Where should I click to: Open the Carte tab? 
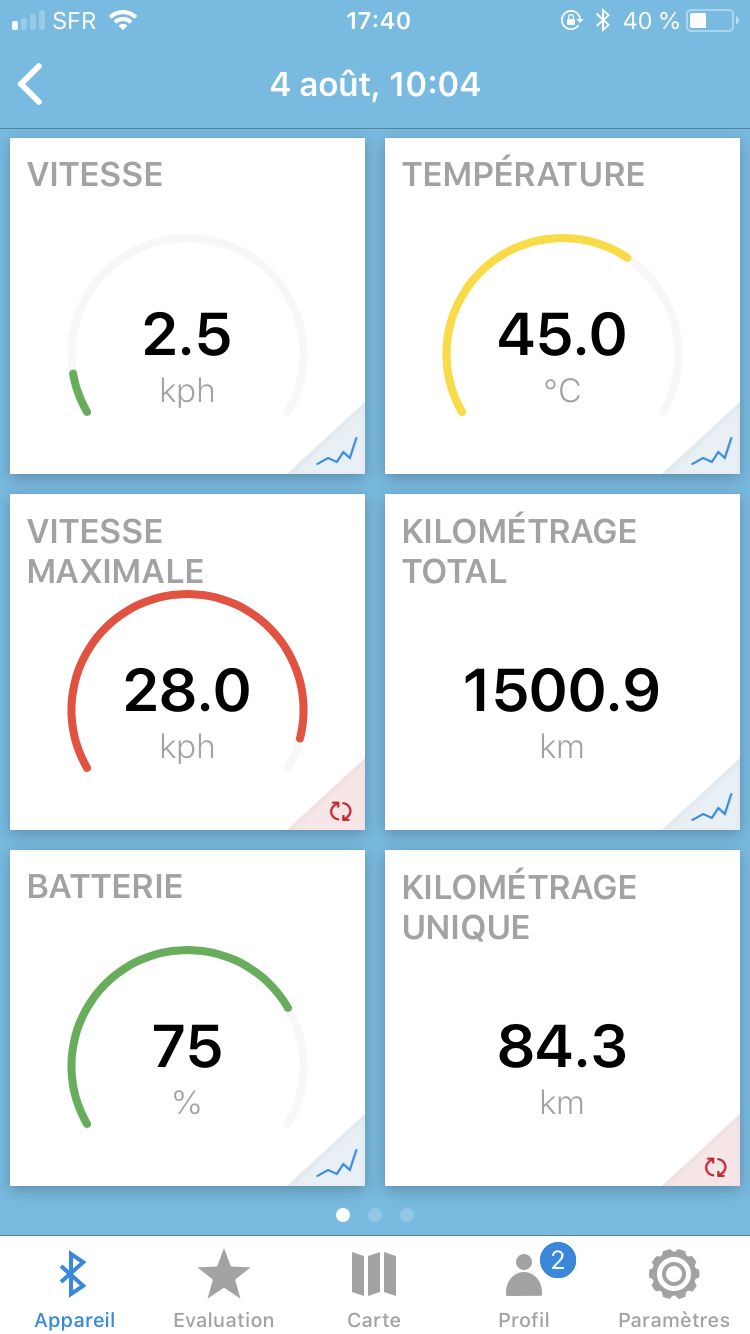[x=374, y=1290]
